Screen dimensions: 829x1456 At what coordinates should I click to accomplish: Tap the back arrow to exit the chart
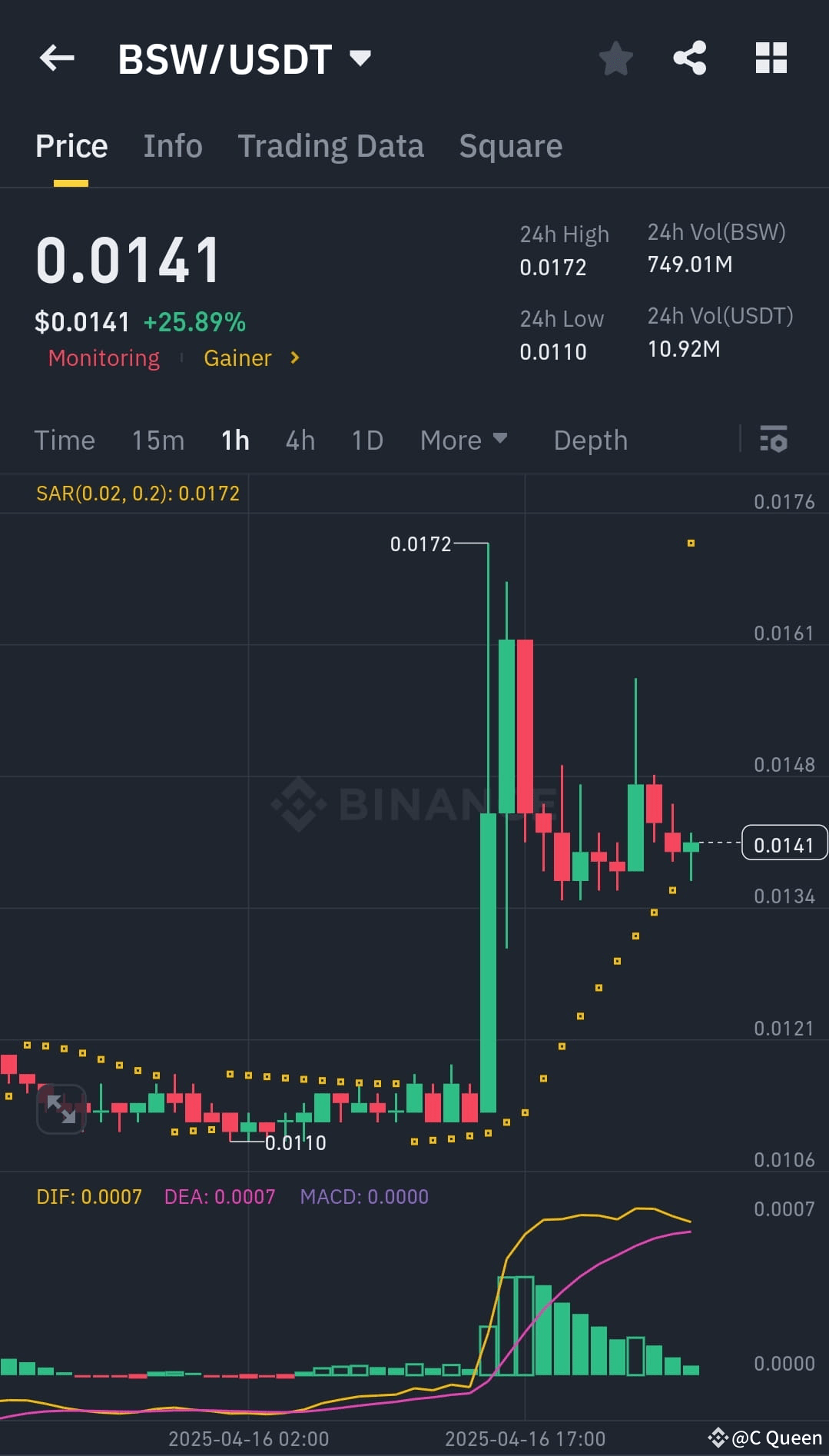click(x=56, y=58)
